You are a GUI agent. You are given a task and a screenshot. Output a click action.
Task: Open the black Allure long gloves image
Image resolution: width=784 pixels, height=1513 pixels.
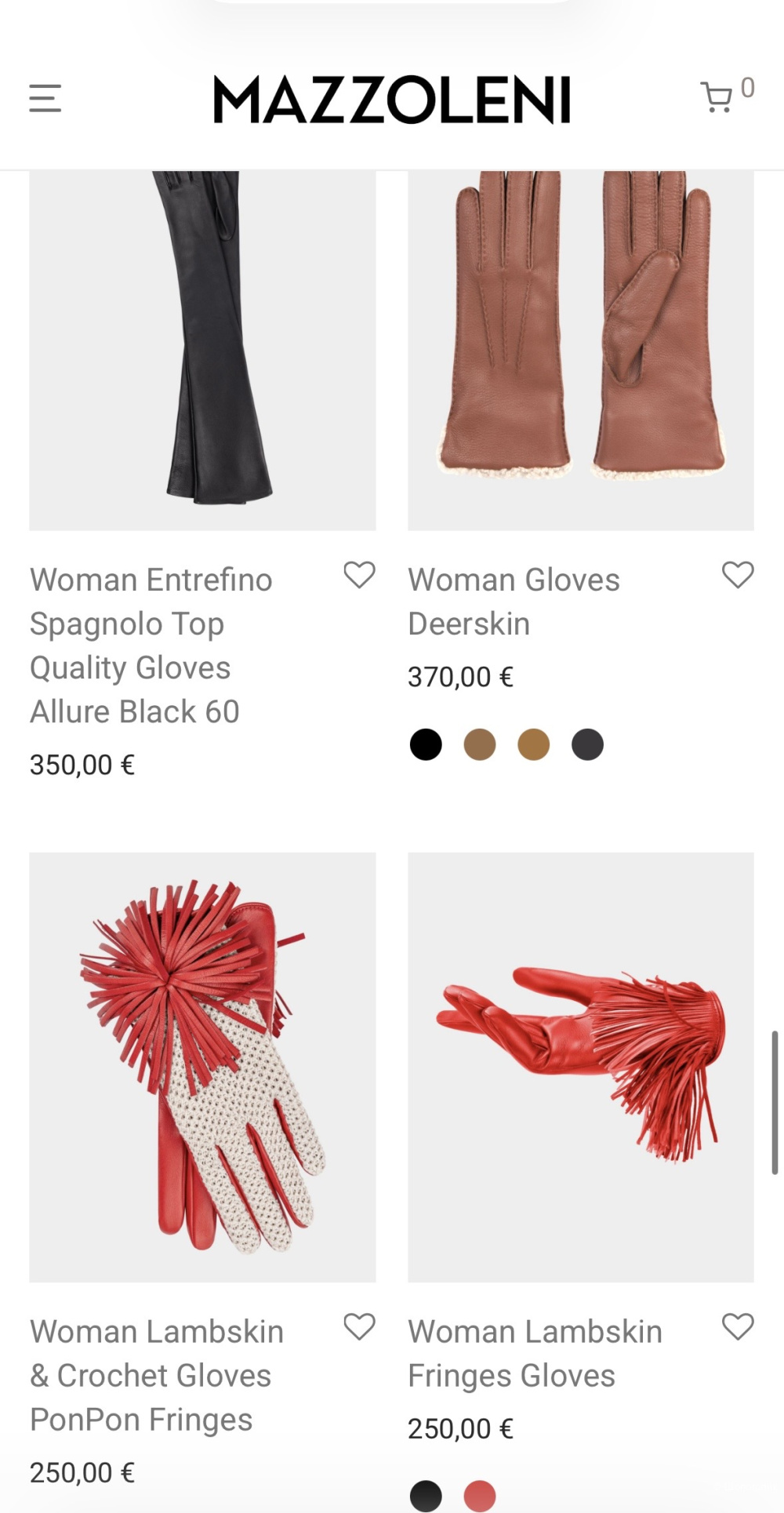tap(202, 349)
